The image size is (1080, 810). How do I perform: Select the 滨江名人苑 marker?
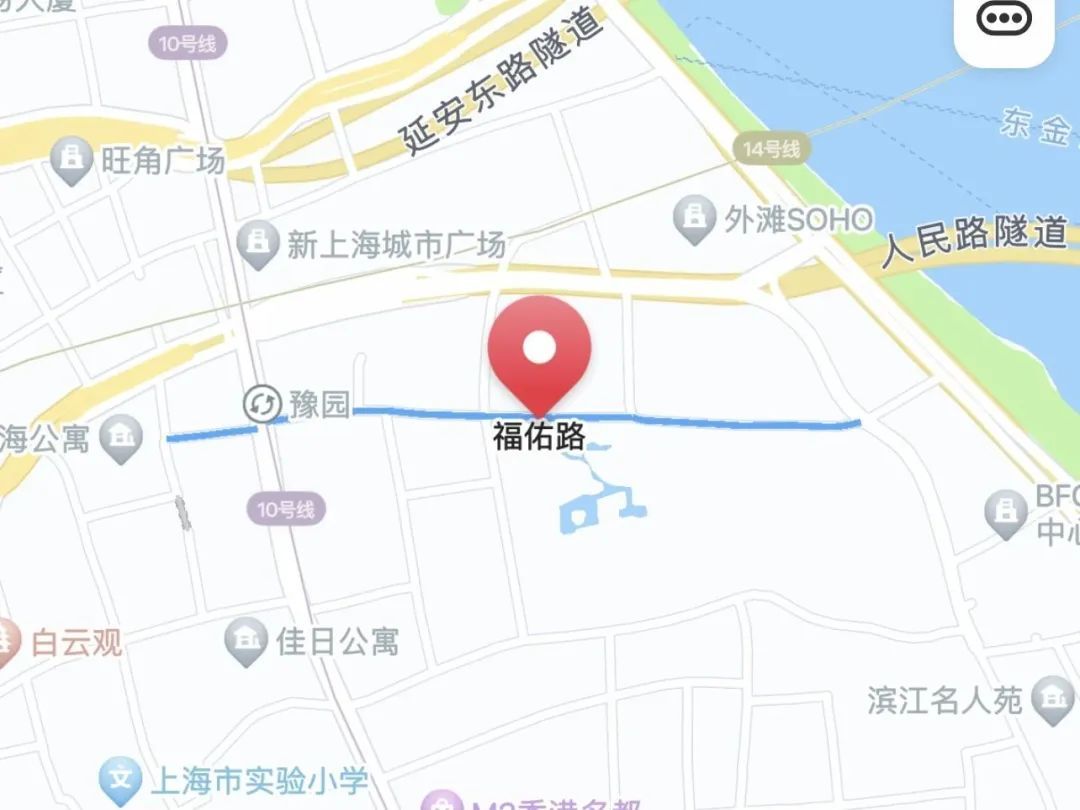point(1052,697)
